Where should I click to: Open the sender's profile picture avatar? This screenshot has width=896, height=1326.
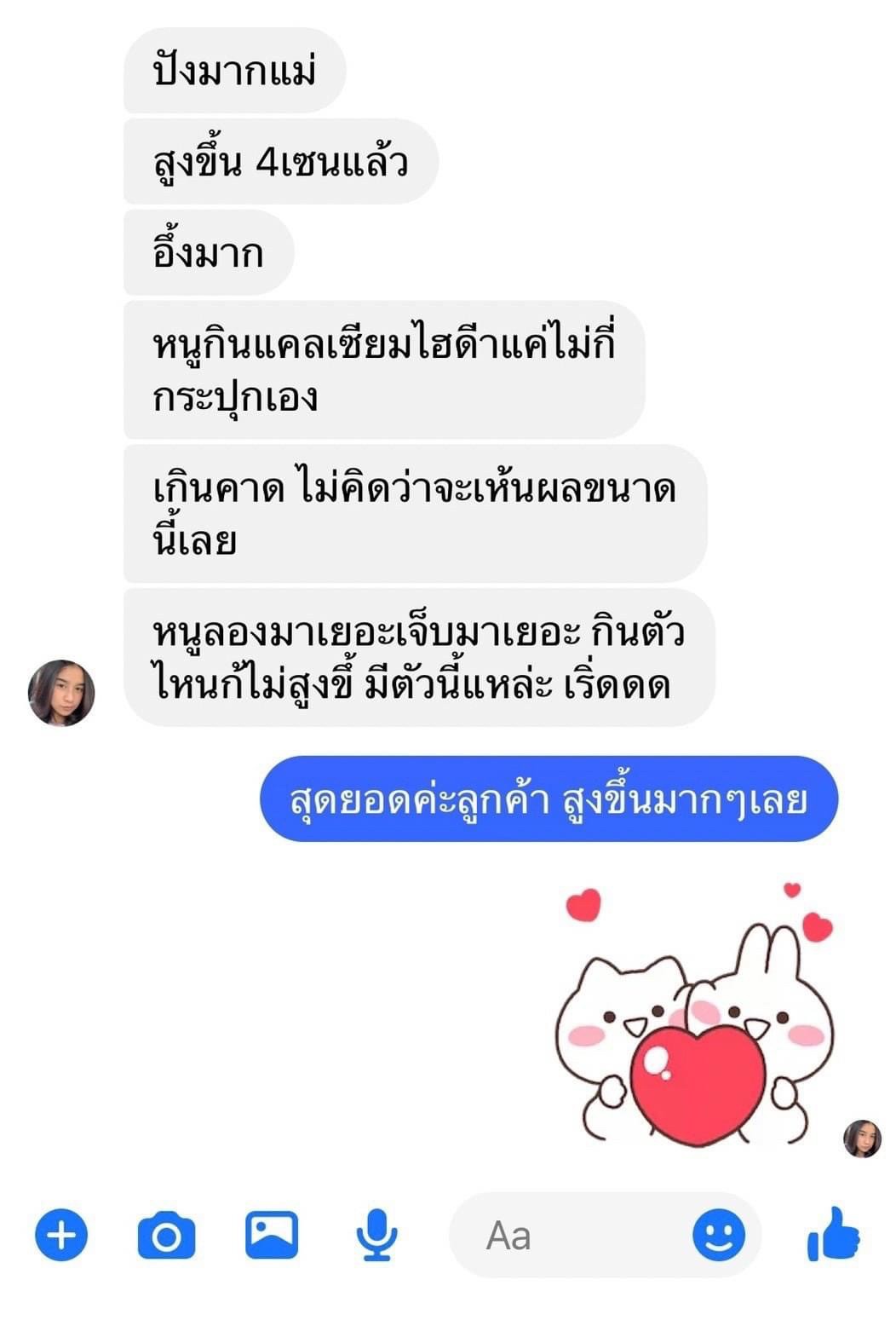tap(61, 692)
